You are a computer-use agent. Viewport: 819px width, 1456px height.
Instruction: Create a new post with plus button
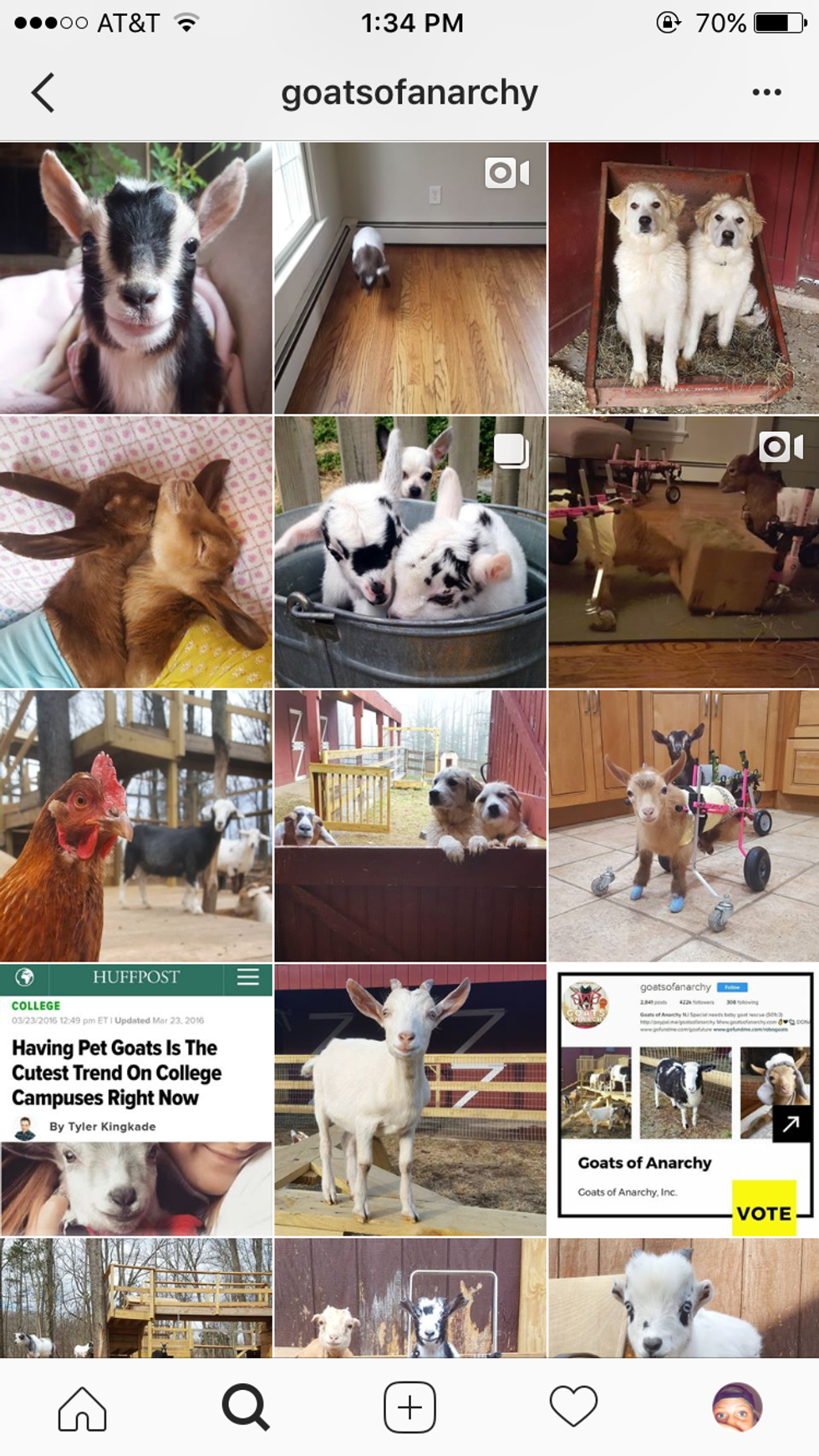tap(409, 1408)
